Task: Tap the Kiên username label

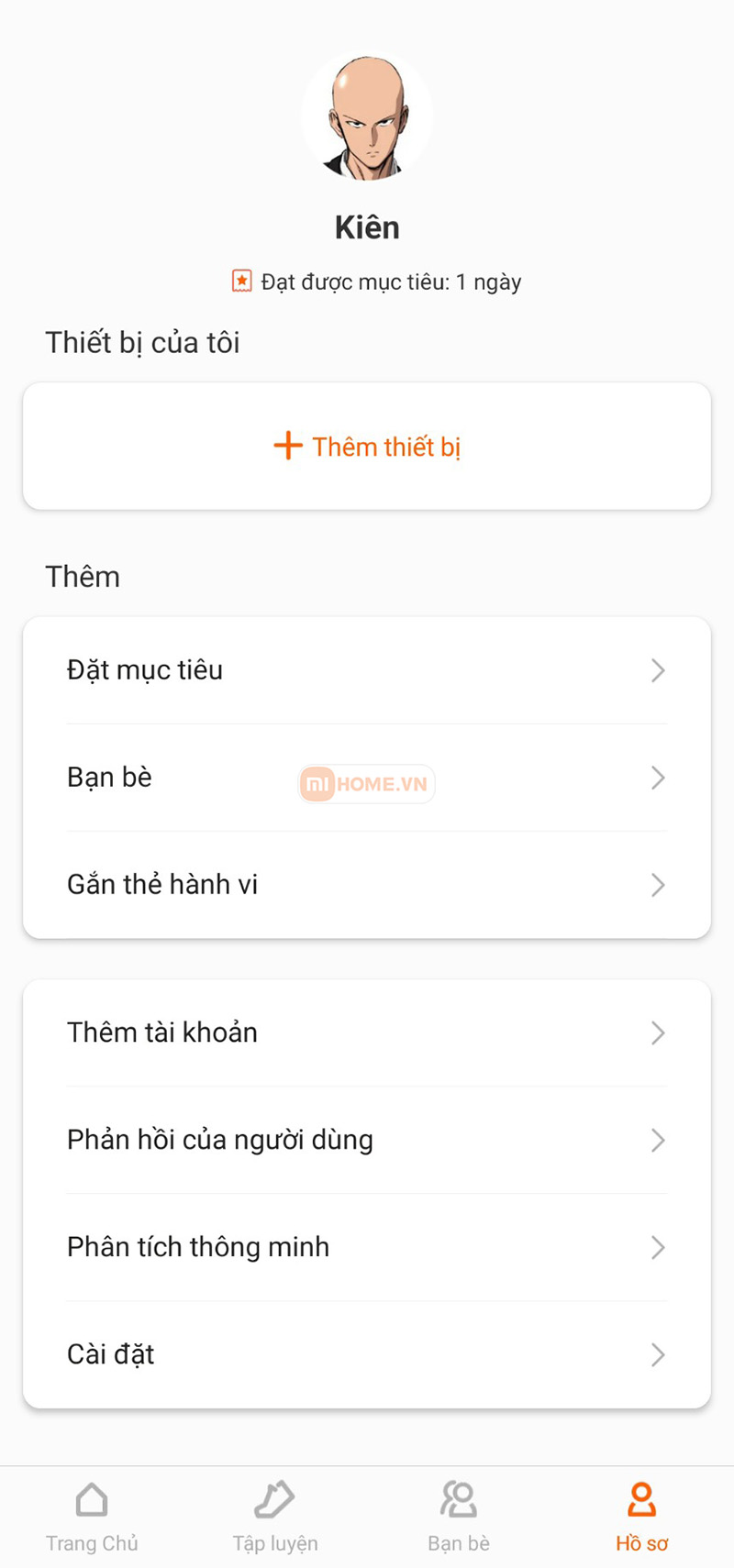Action: [x=367, y=227]
